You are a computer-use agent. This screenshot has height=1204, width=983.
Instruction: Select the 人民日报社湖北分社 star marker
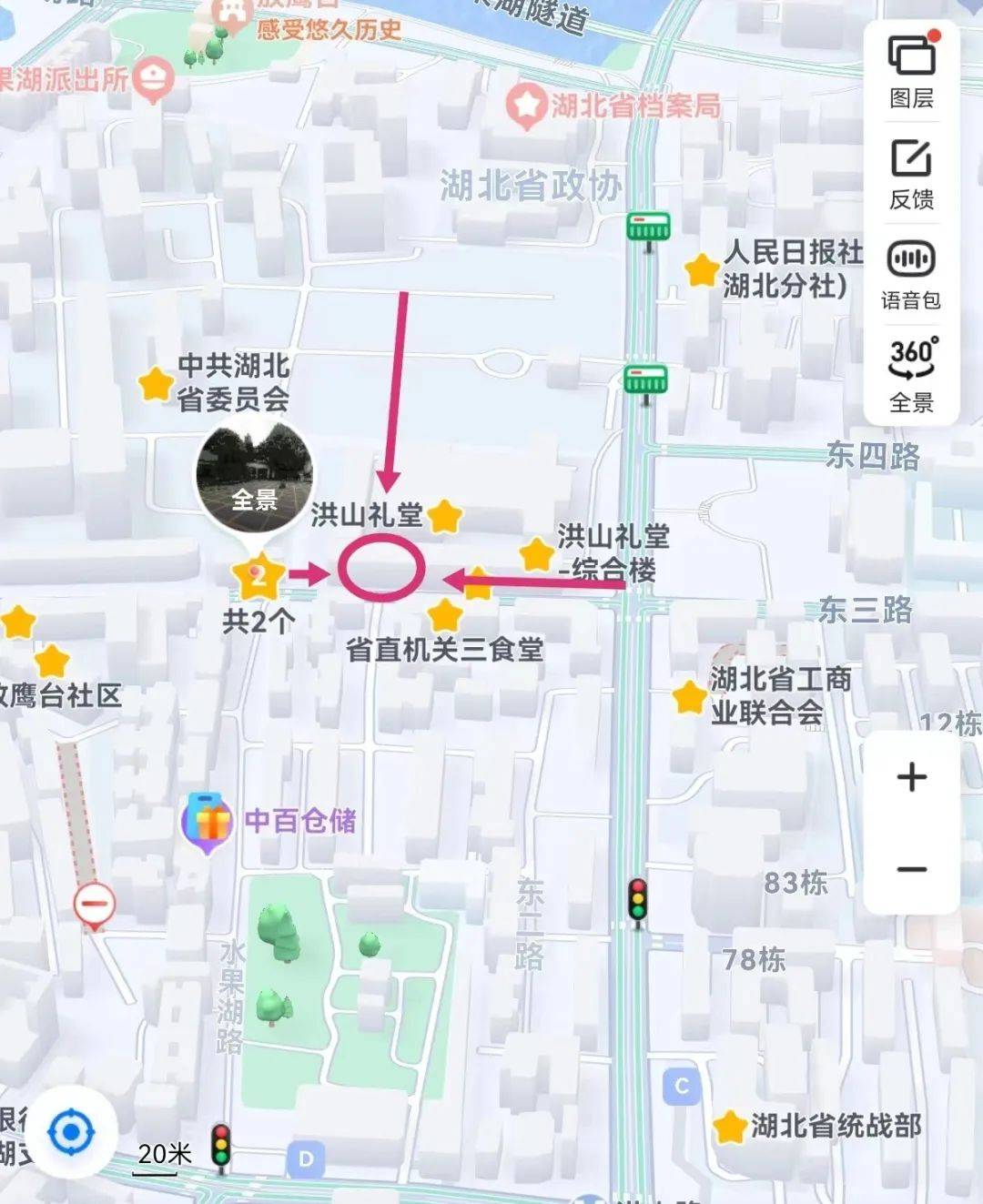[702, 270]
